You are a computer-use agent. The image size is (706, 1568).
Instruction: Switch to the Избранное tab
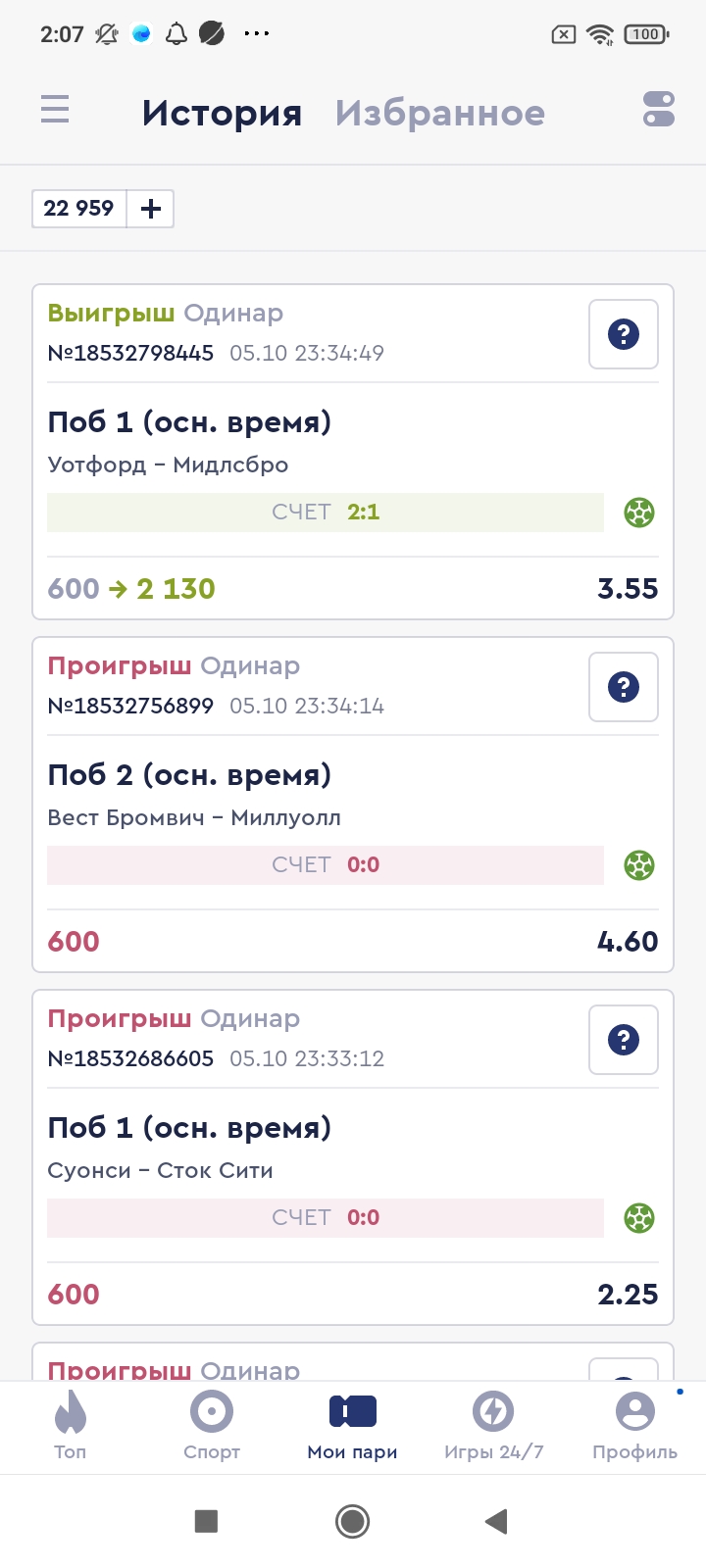[x=439, y=113]
